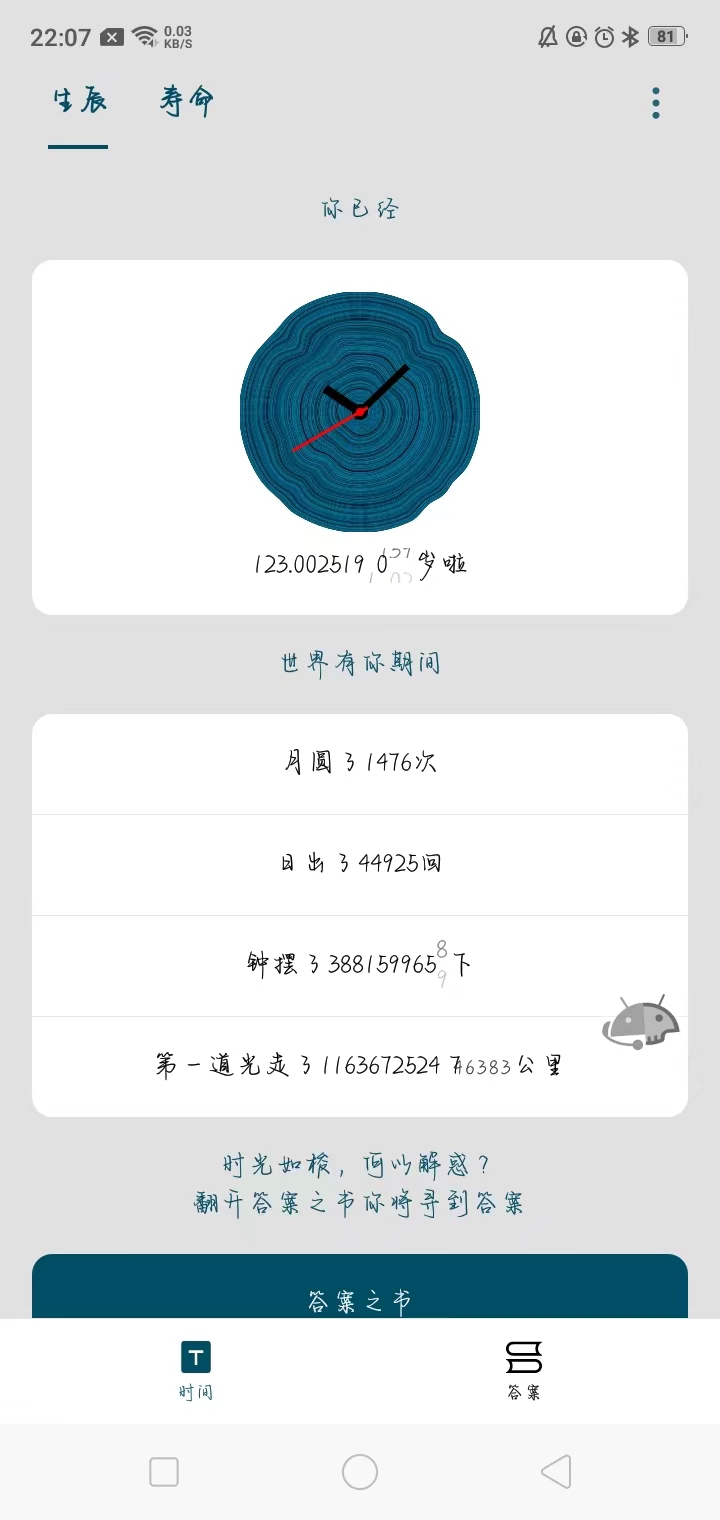This screenshot has width=720, height=1520.
Task: Tap the Android robot mascot icon
Action: (x=640, y=1022)
